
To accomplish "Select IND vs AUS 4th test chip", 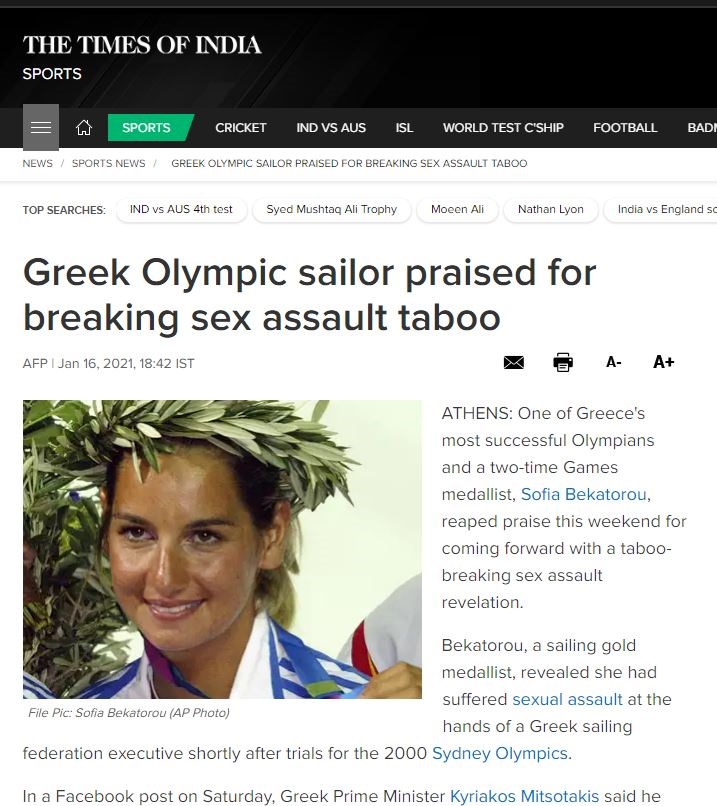I will [x=181, y=209].
